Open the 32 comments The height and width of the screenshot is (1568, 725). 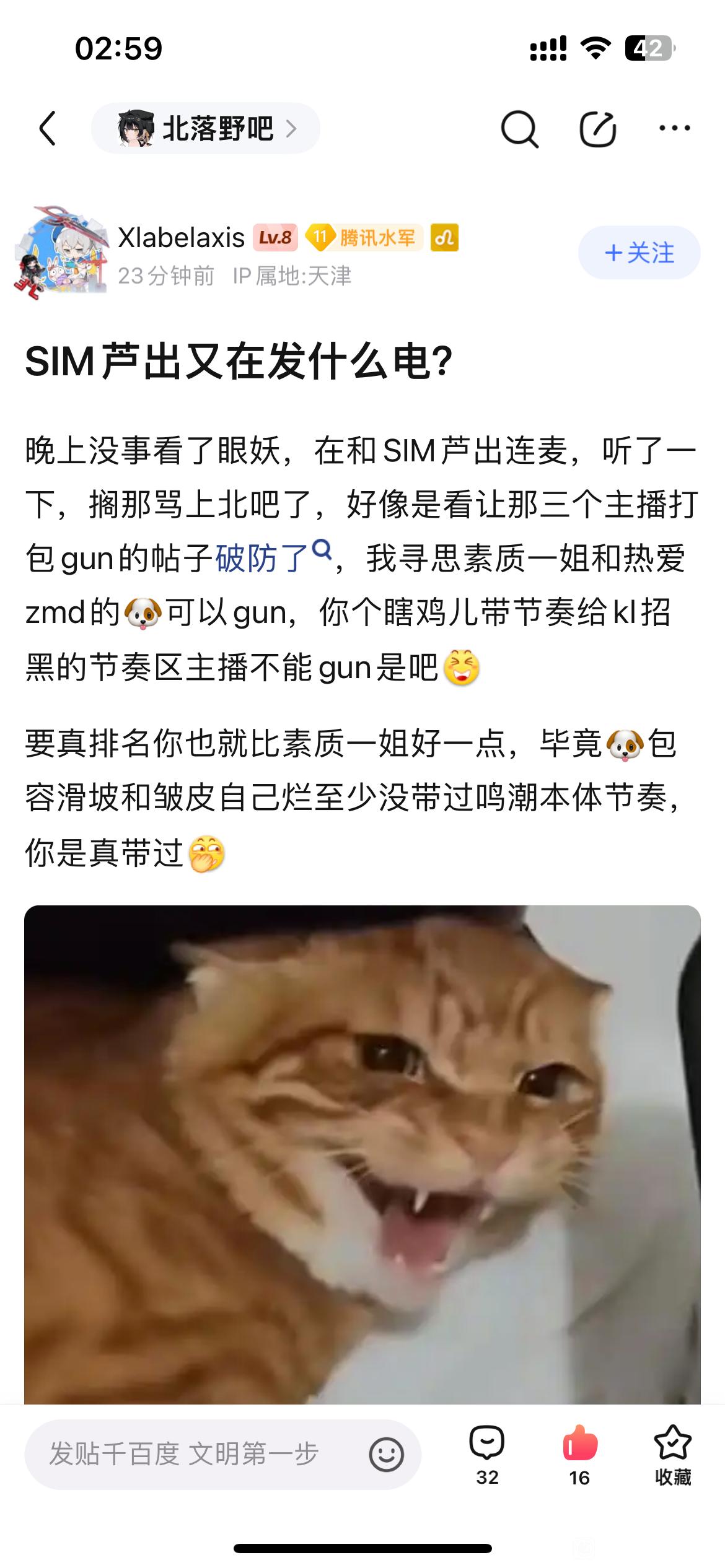tap(487, 1454)
